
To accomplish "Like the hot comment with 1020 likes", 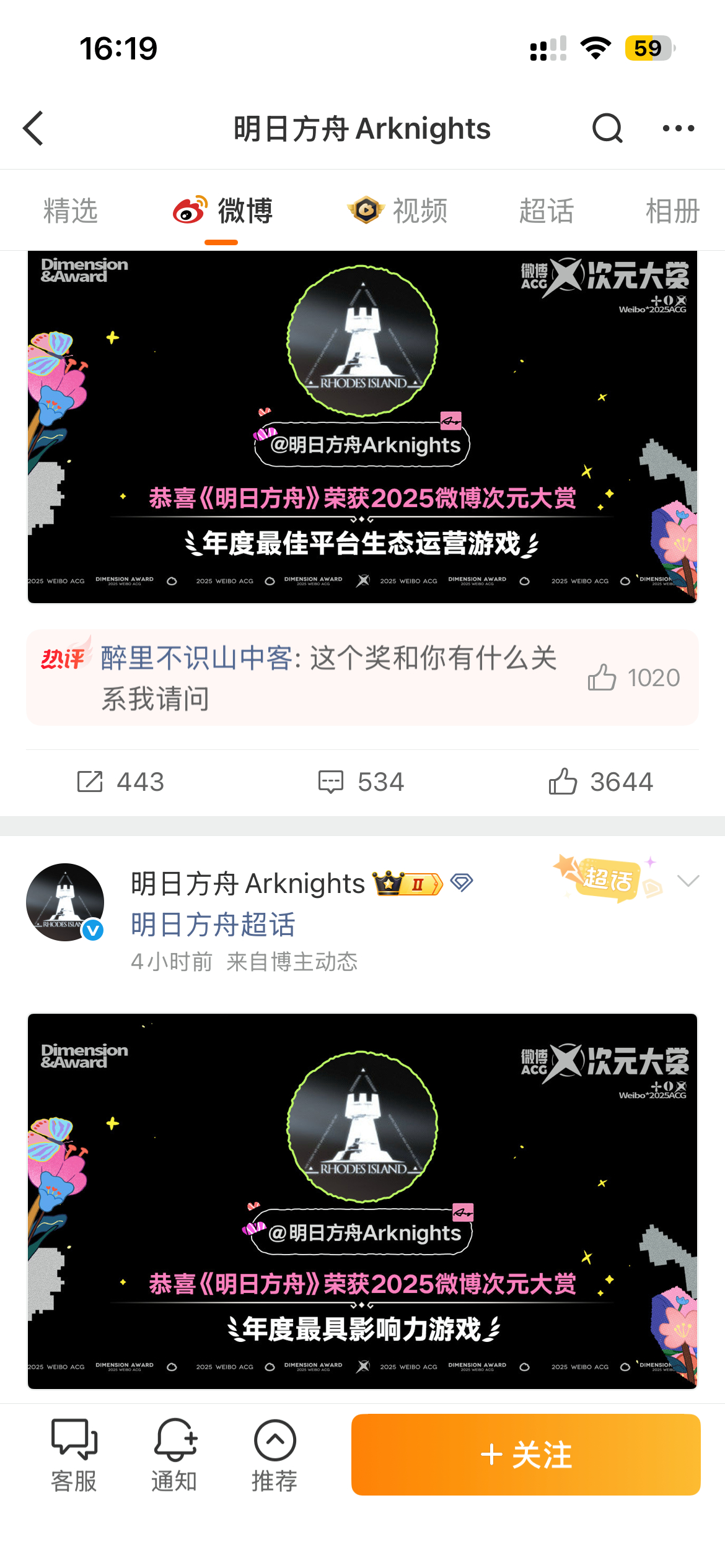I will coord(633,677).
